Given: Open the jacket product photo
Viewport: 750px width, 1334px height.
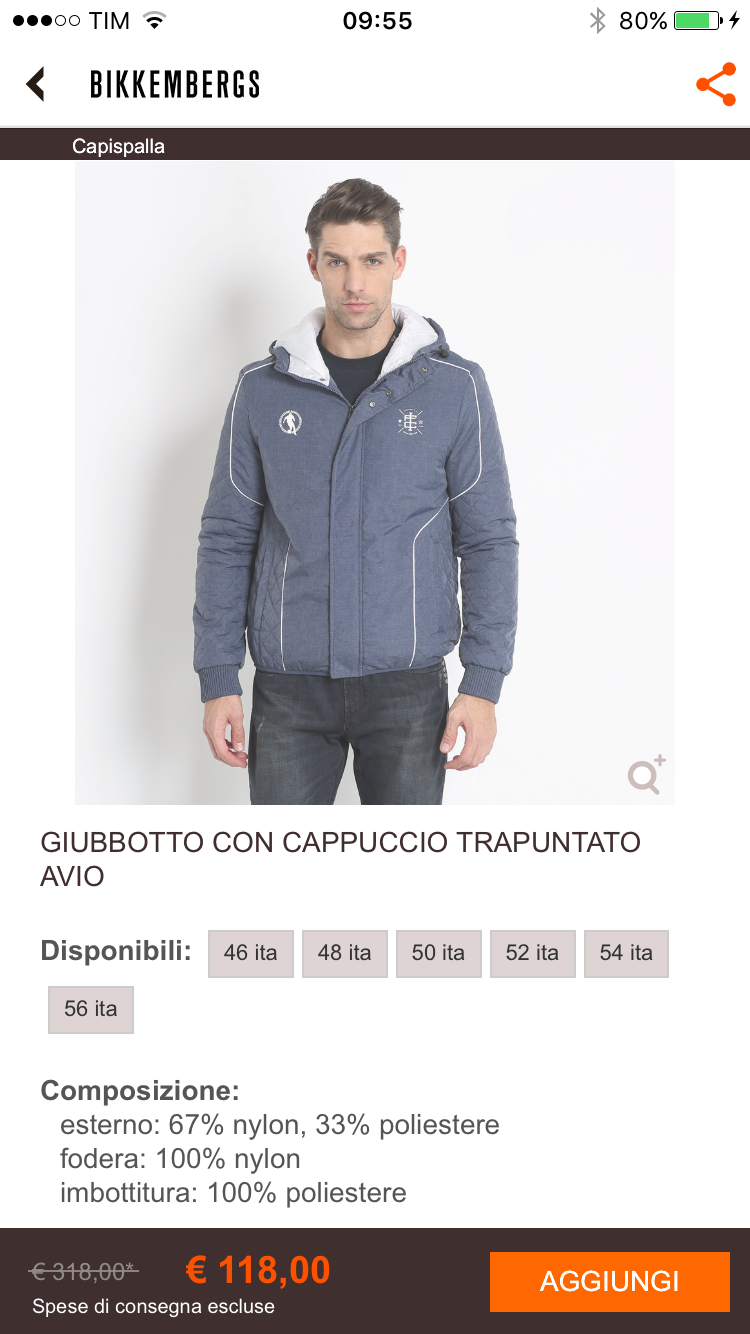Looking at the screenshot, I should [x=374, y=480].
